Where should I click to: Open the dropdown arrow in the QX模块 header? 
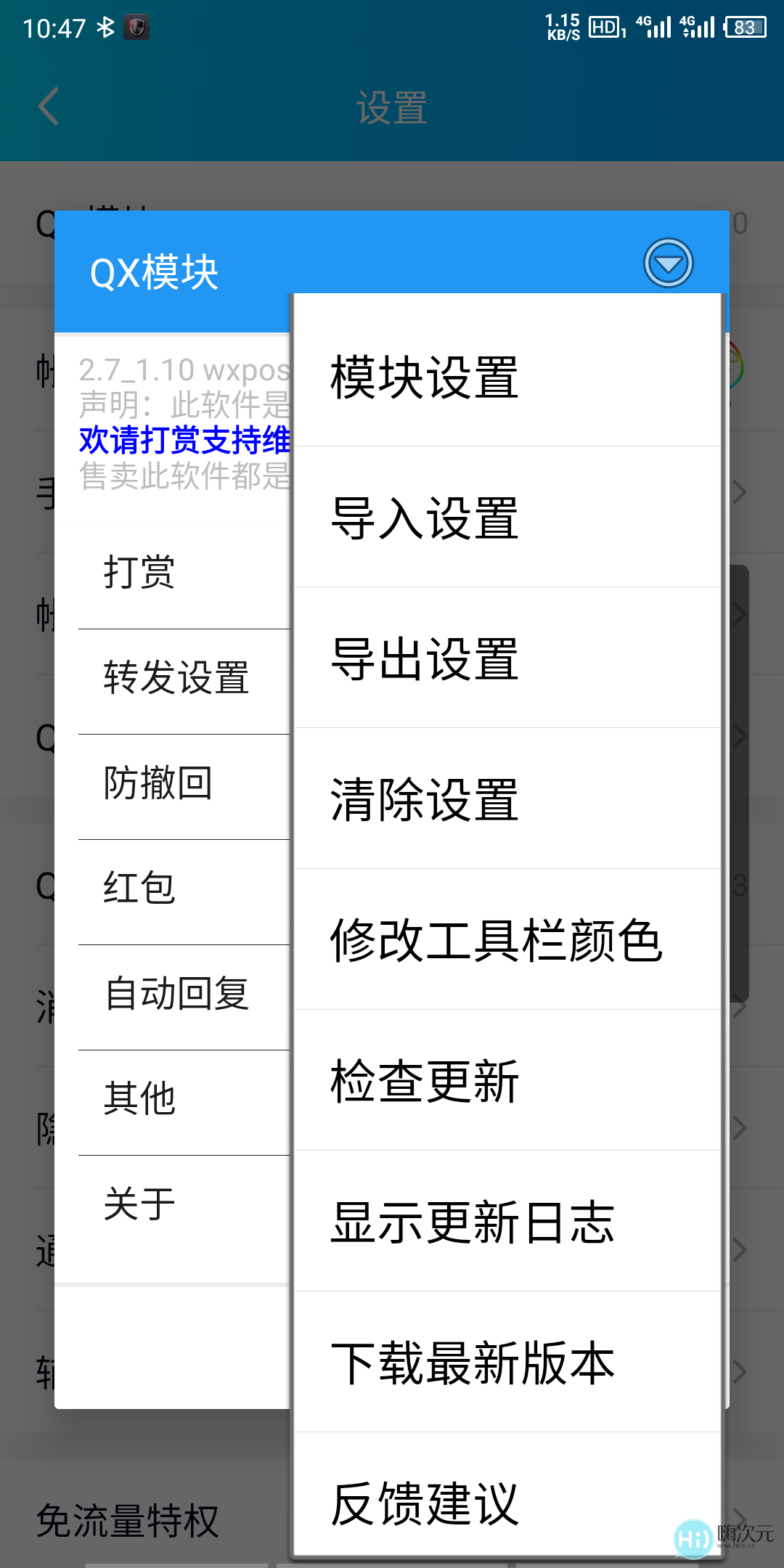pos(666,265)
